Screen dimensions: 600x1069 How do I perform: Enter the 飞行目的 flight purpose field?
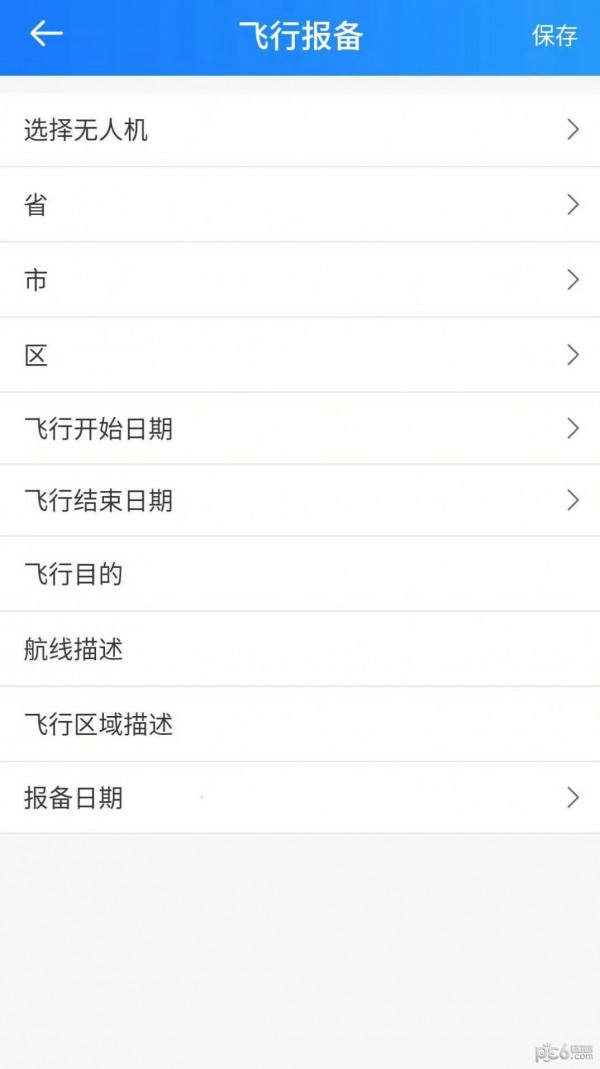(300, 574)
